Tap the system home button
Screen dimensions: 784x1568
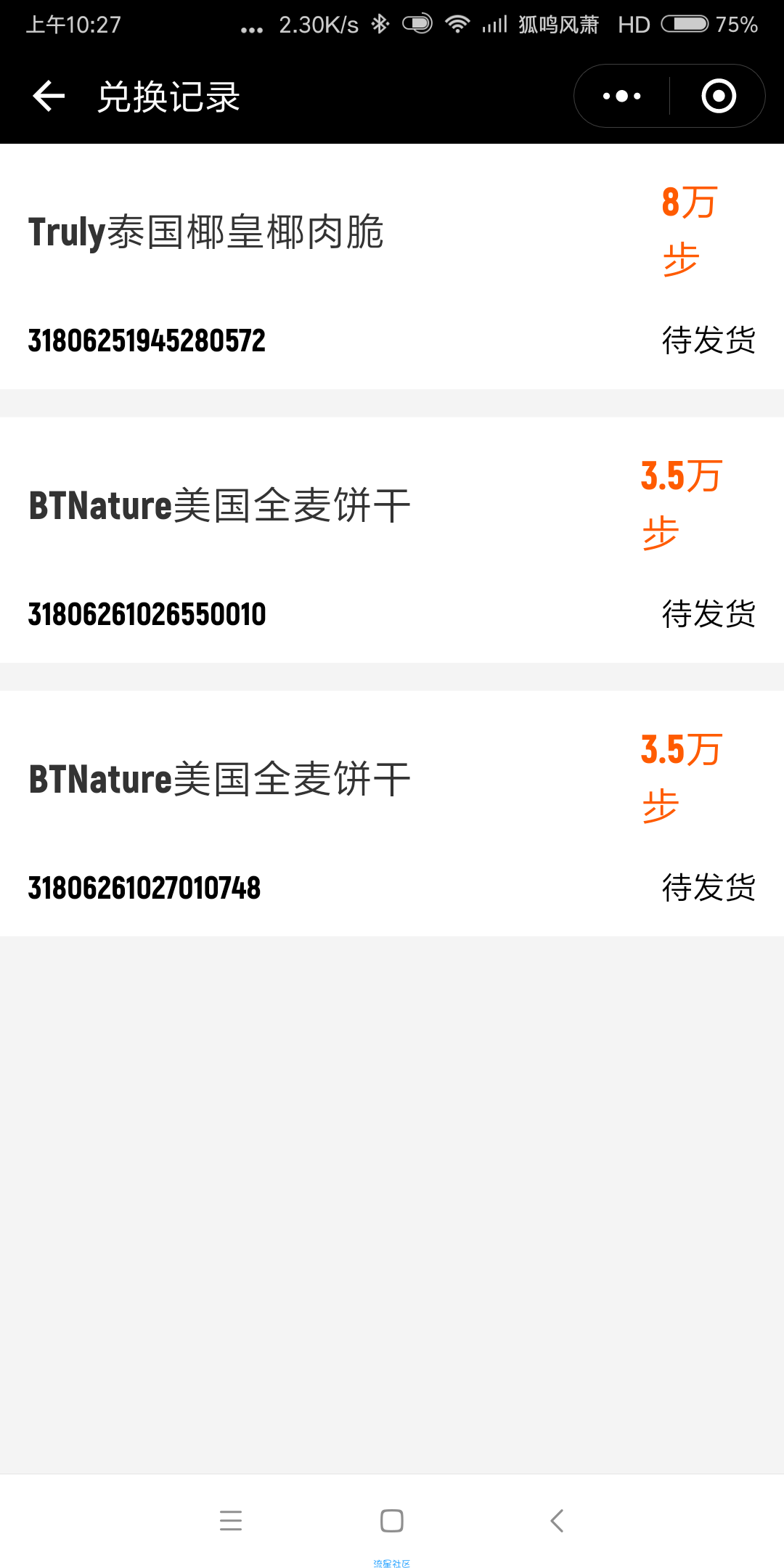click(392, 1520)
